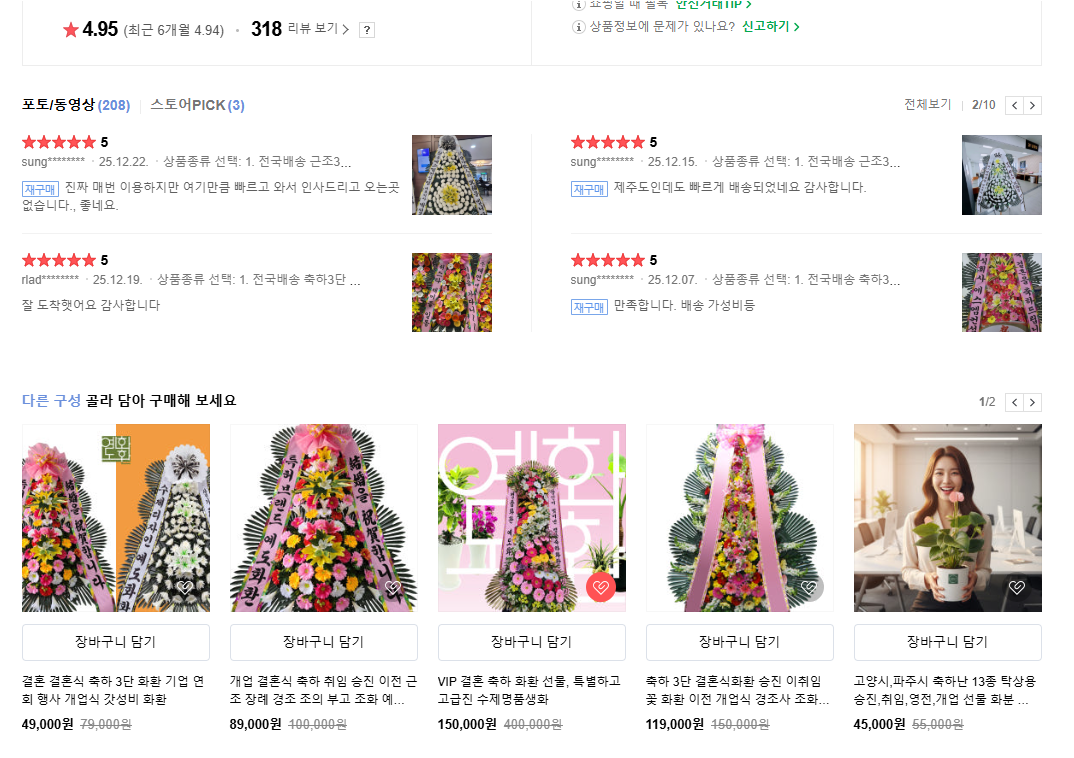Add the 45,000원 potted plant to cart

[948, 642]
